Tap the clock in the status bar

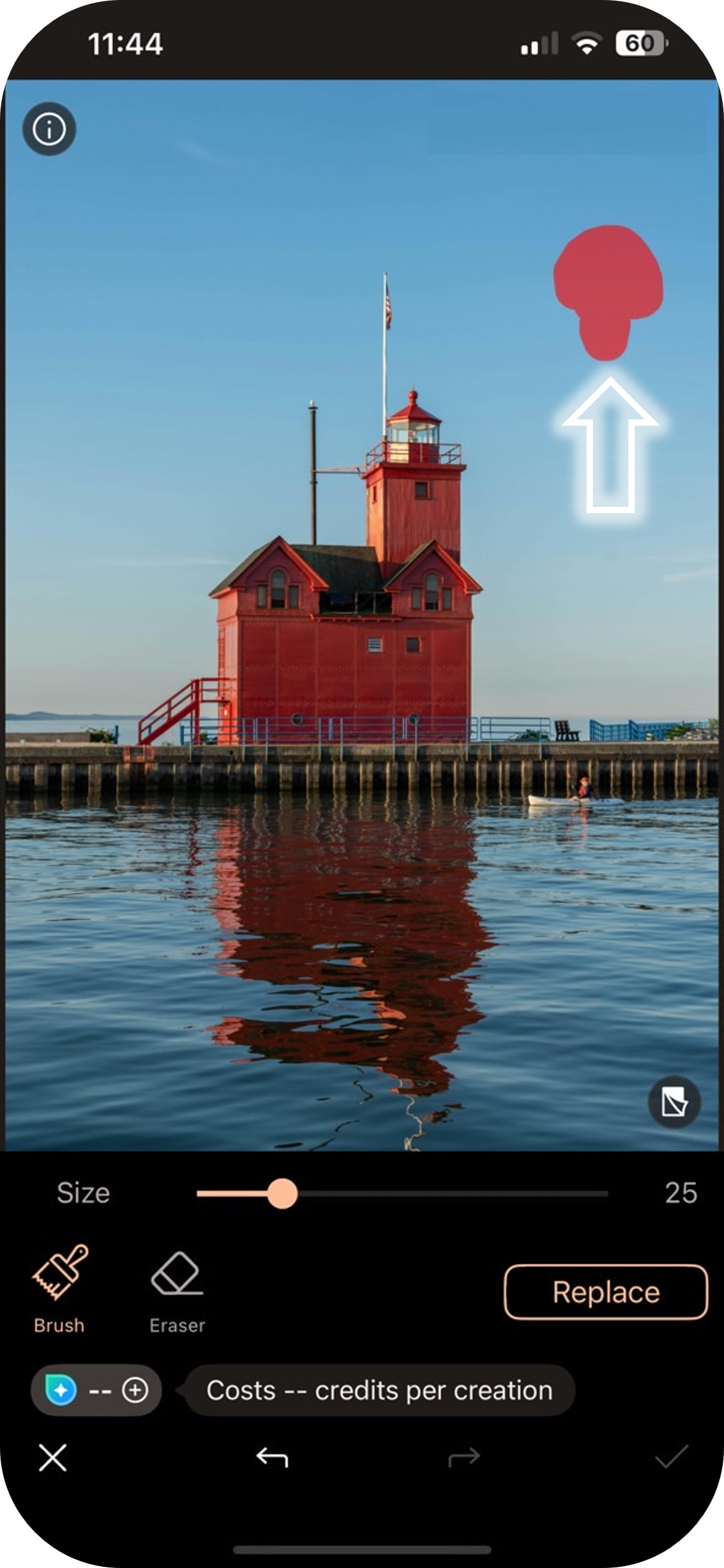coord(127,43)
